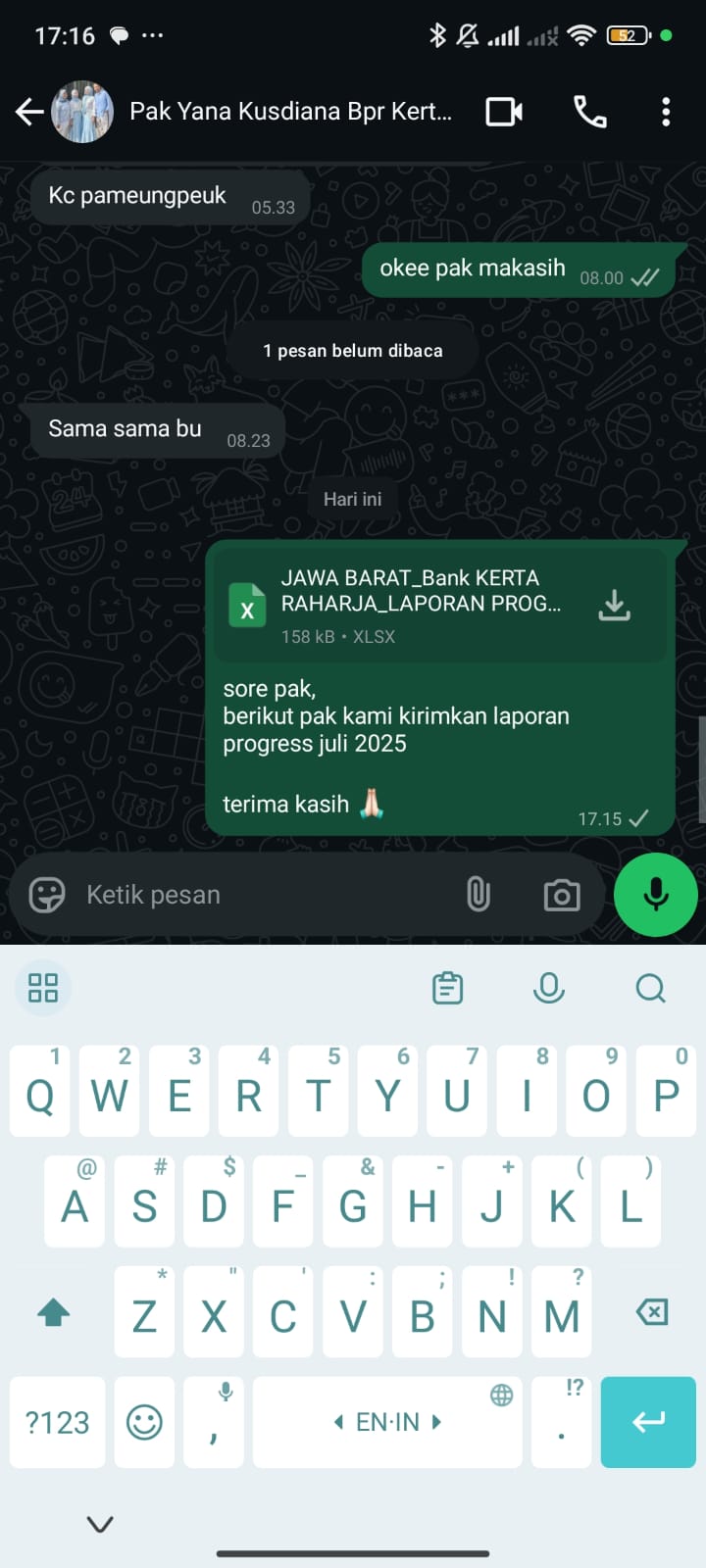The image size is (706, 1568).
Task: Open the keyboard tools grid menu
Action: click(43, 988)
